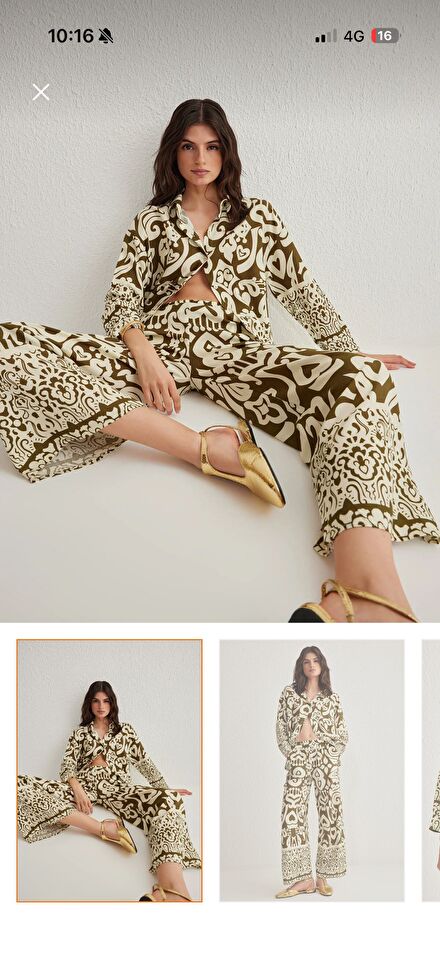440x956 pixels.
Task: Open the partially visible third thumbnail
Action: (x=431, y=770)
